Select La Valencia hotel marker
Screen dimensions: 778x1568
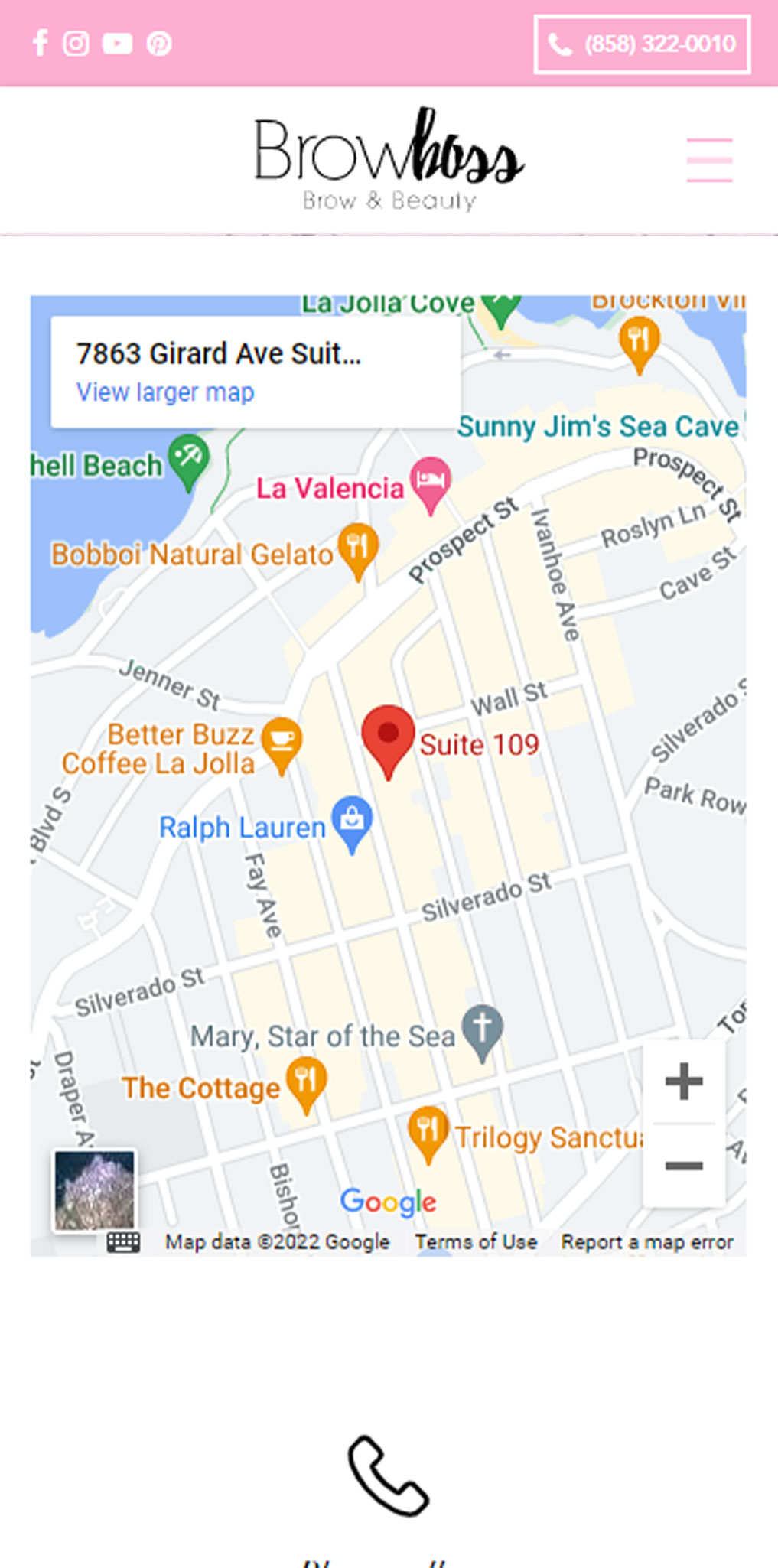click(x=431, y=481)
